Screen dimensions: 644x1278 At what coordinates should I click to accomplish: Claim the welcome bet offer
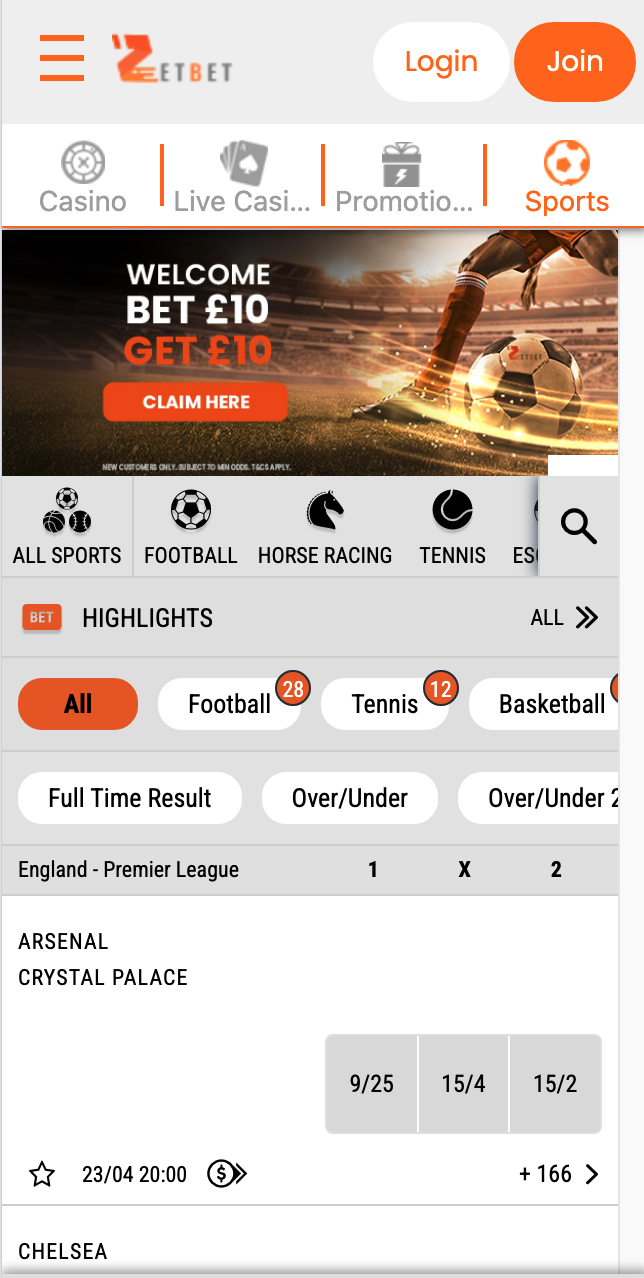[195, 402]
